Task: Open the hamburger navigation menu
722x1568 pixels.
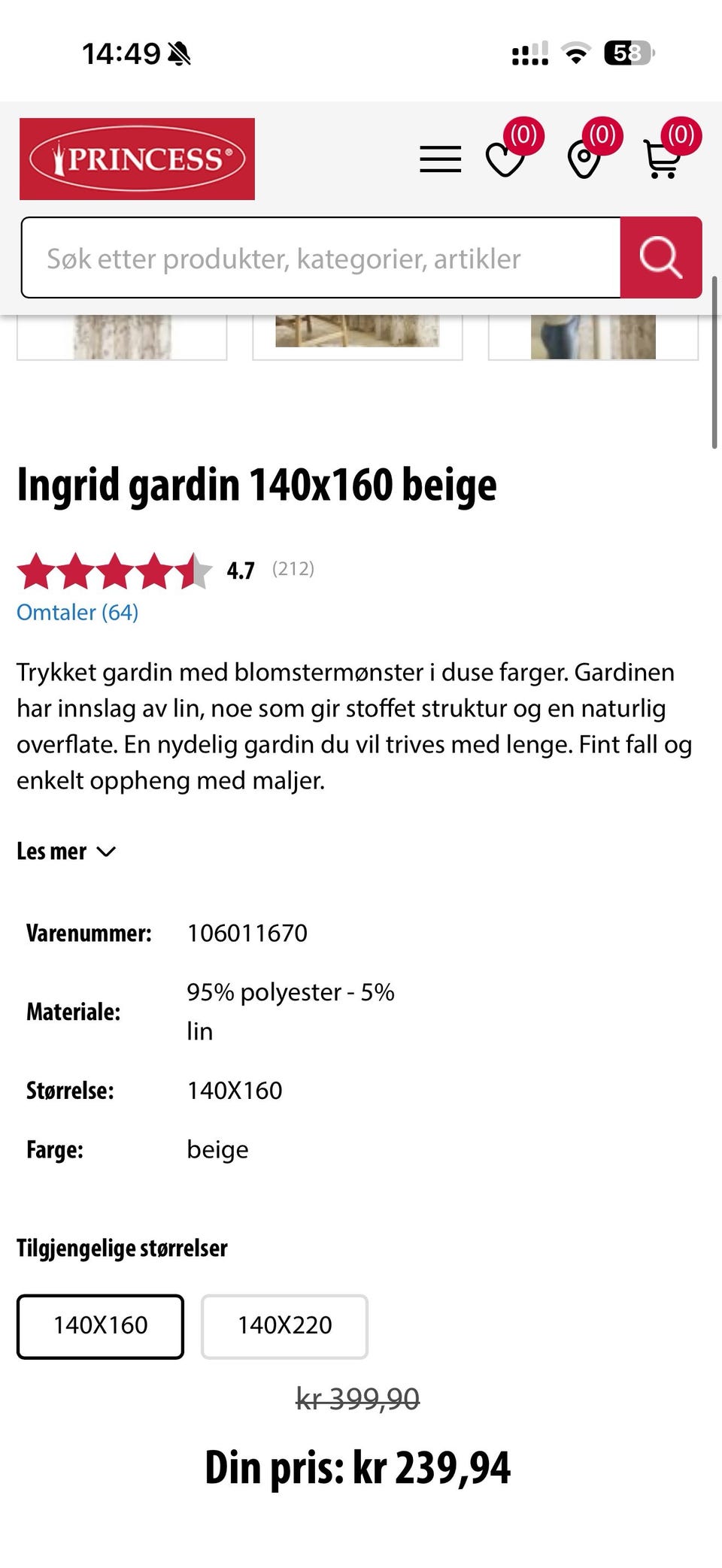Action: pyautogui.click(x=440, y=159)
